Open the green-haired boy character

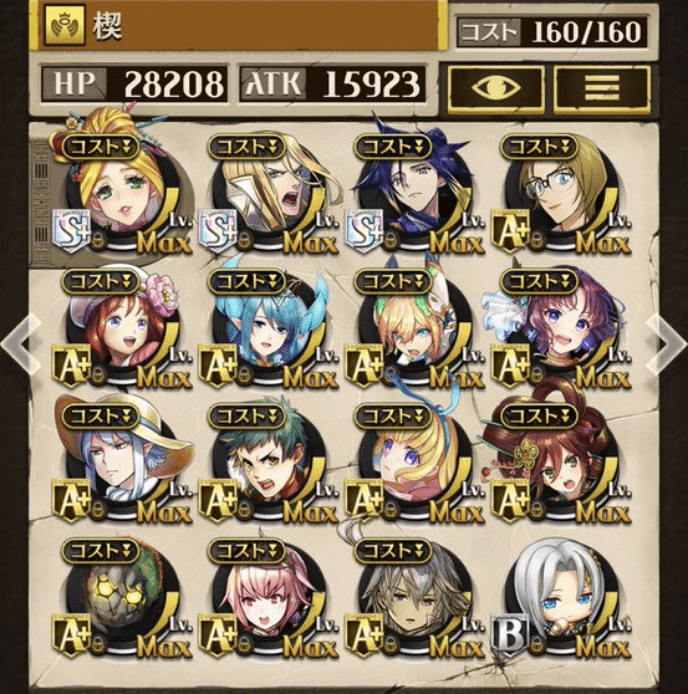[266, 462]
